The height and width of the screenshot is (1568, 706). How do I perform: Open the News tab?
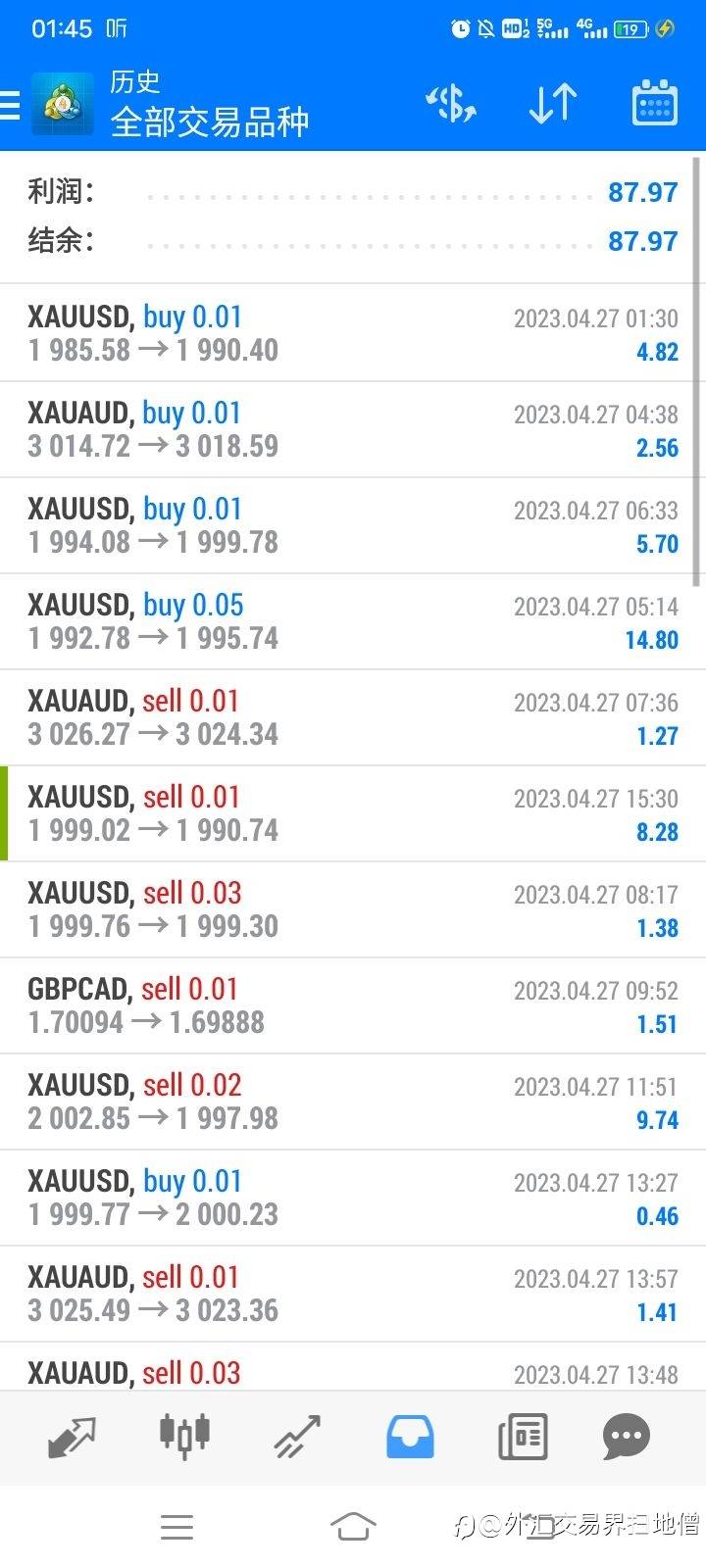[x=523, y=1438]
